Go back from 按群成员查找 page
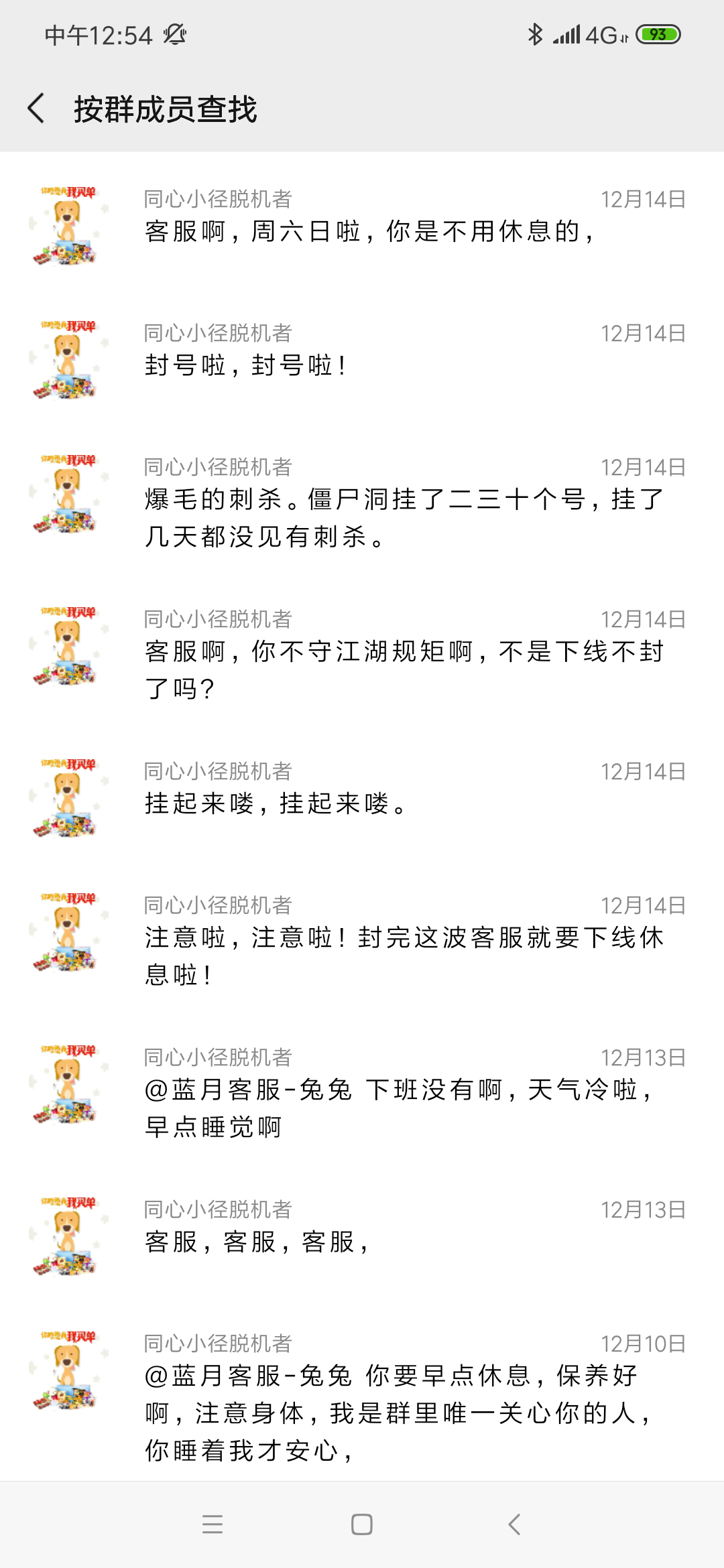This screenshot has width=724, height=1568. point(37,109)
